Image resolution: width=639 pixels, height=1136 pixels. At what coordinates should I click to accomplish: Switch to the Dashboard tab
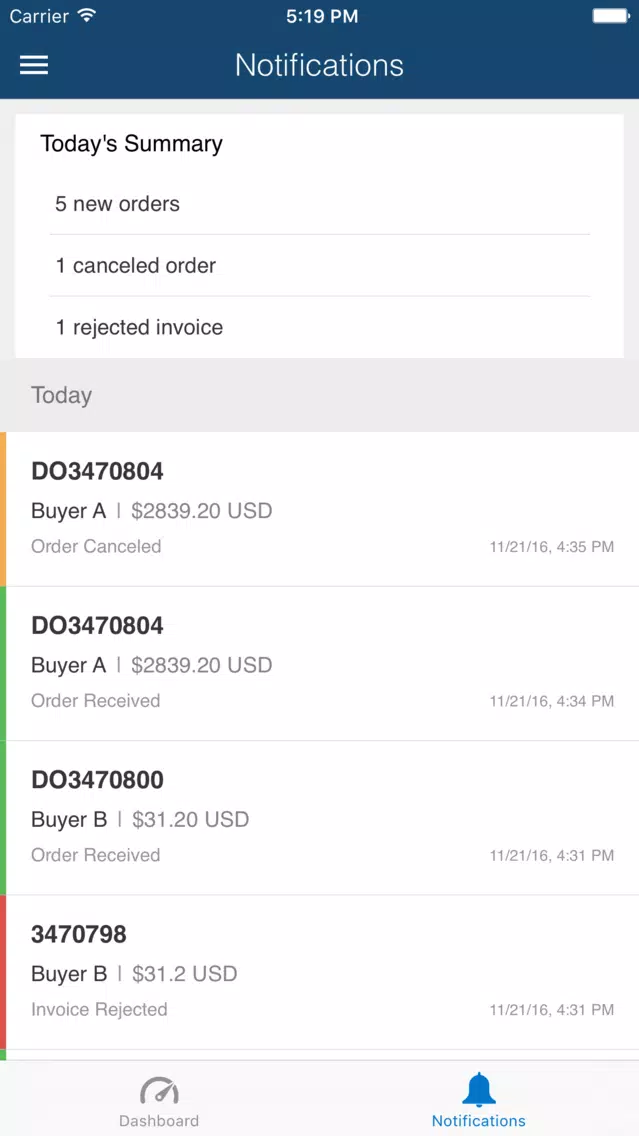pyautogui.click(x=159, y=1101)
